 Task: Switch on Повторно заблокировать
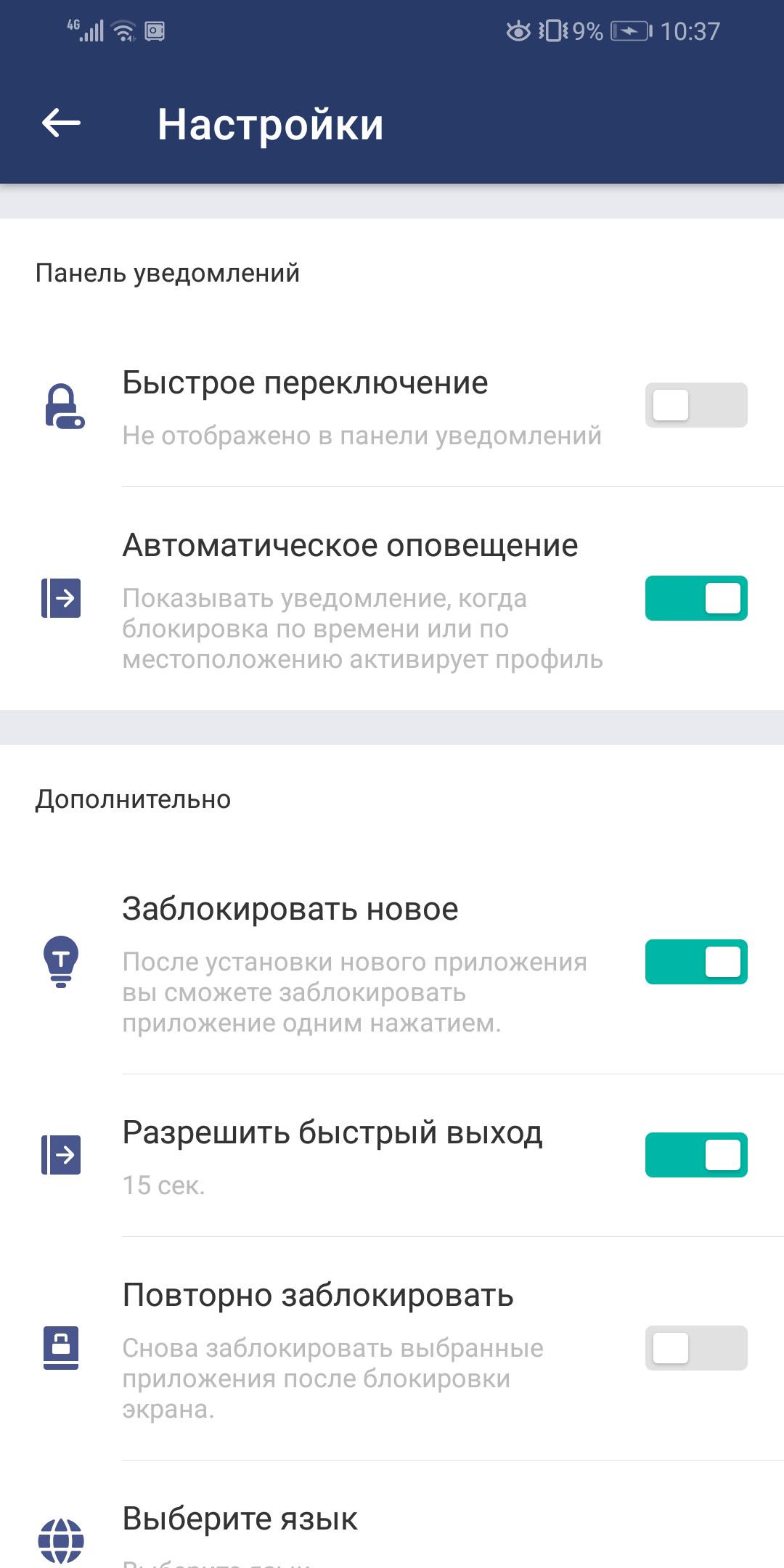[695, 1348]
